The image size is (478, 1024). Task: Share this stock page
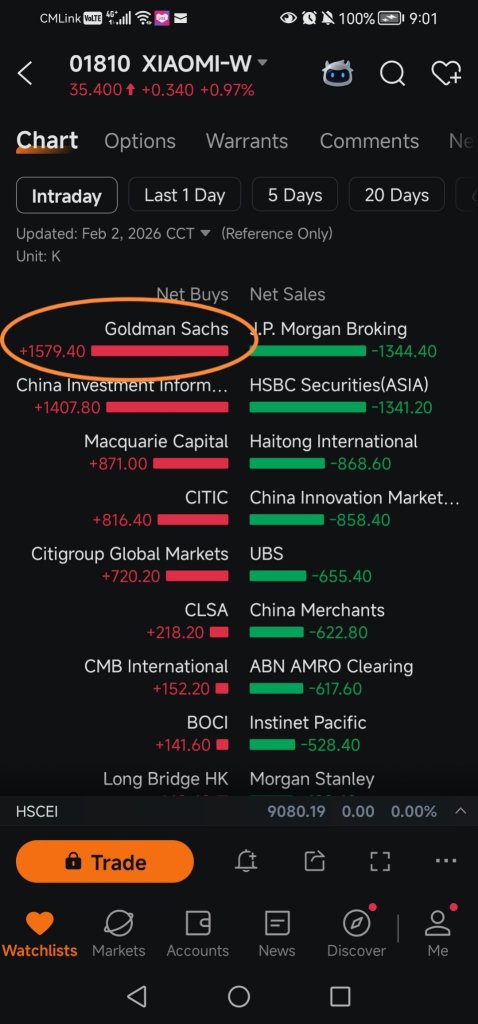[x=315, y=861]
